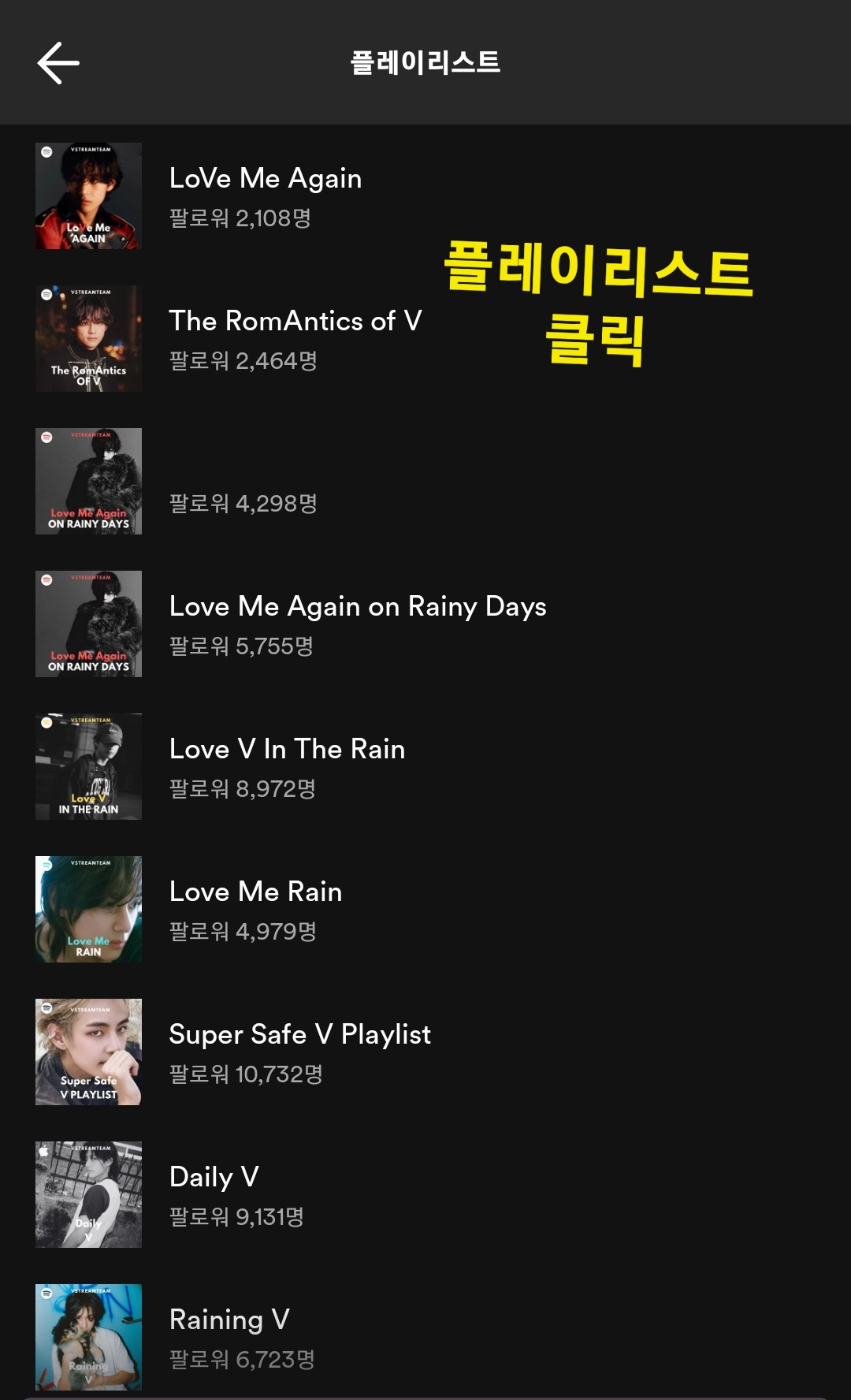Go back using the top arrow
This screenshot has width=851, height=1400.
click(58, 63)
